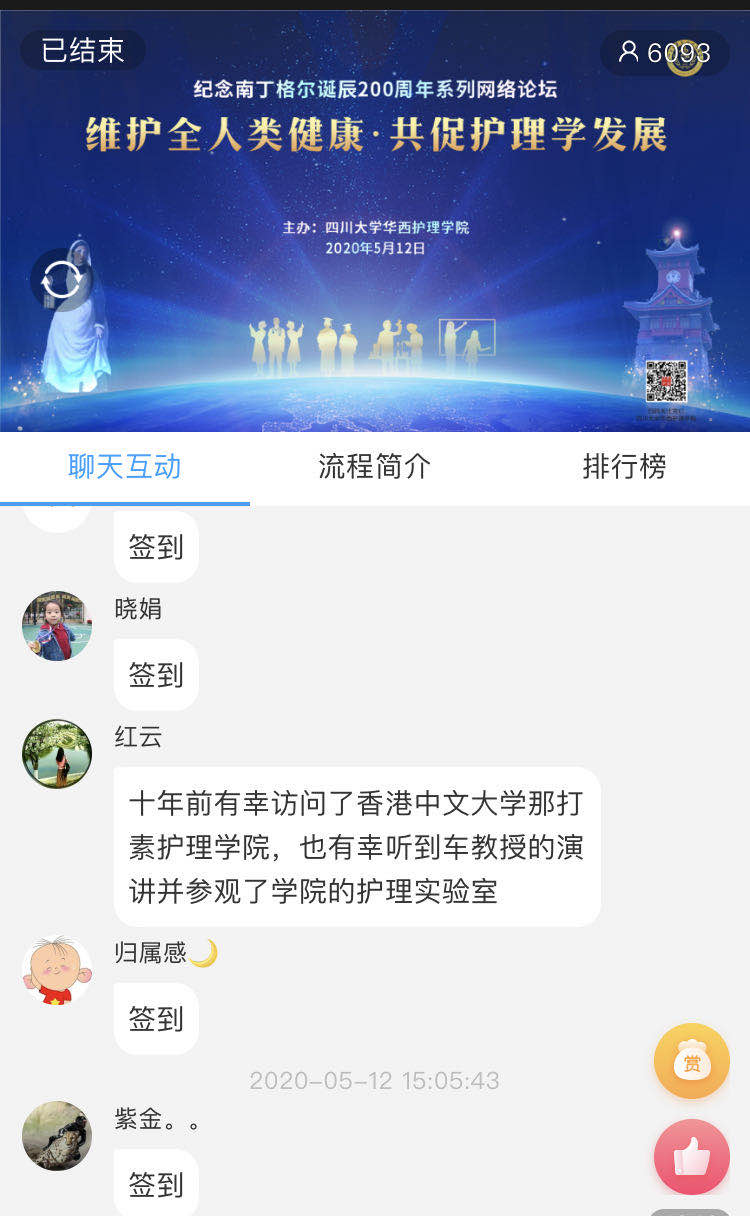Open the 排行榜 tab
The image size is (750, 1216).
(x=624, y=466)
